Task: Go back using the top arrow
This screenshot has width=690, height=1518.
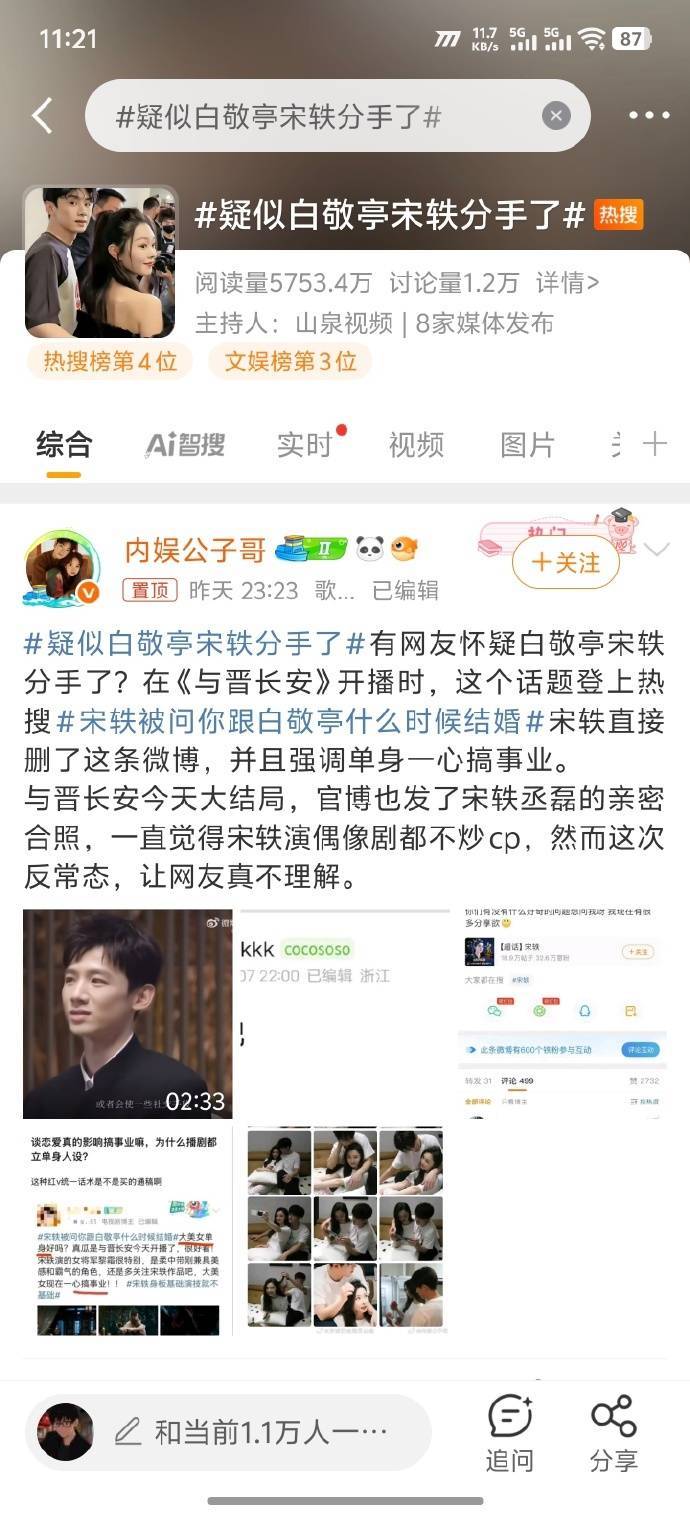Action: coord(42,116)
